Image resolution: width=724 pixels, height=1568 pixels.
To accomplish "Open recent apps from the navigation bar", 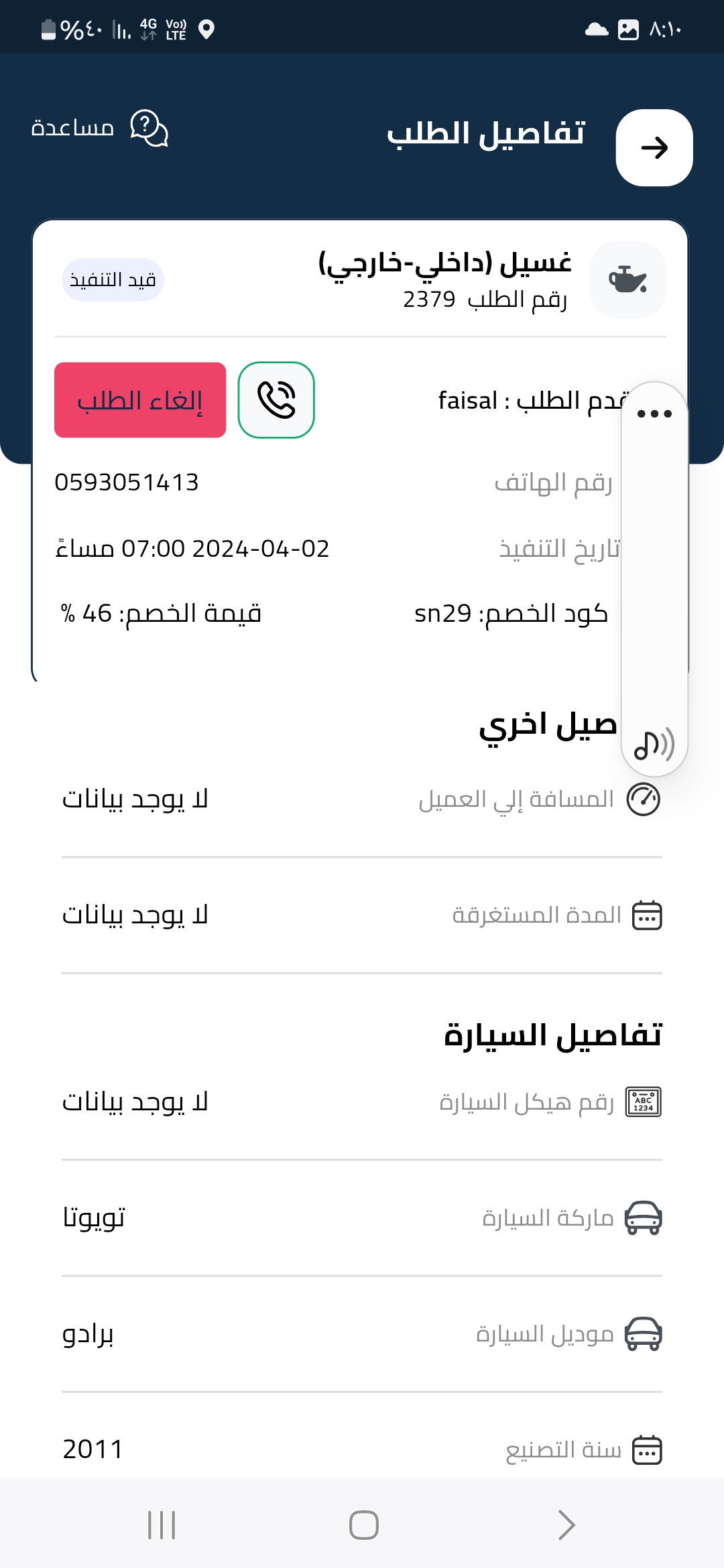I will click(x=162, y=1525).
